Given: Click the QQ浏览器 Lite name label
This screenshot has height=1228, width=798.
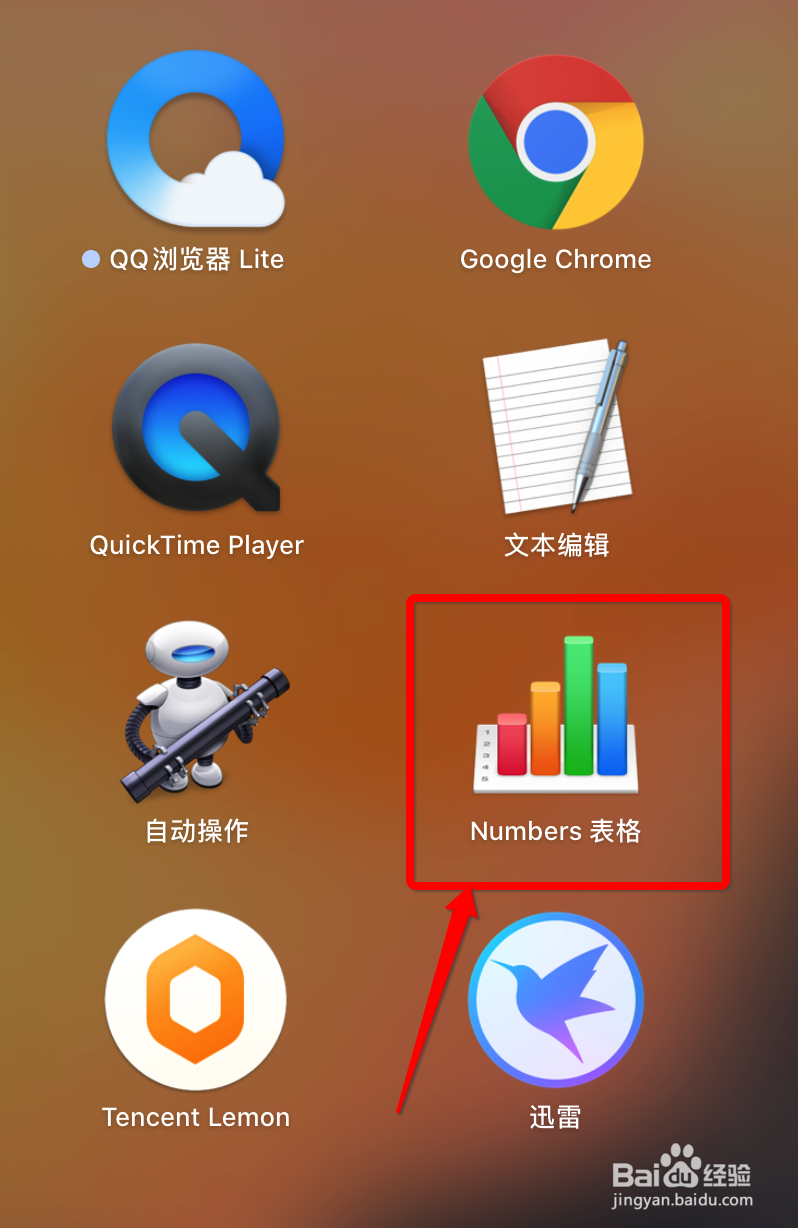Looking at the screenshot, I should [195, 259].
